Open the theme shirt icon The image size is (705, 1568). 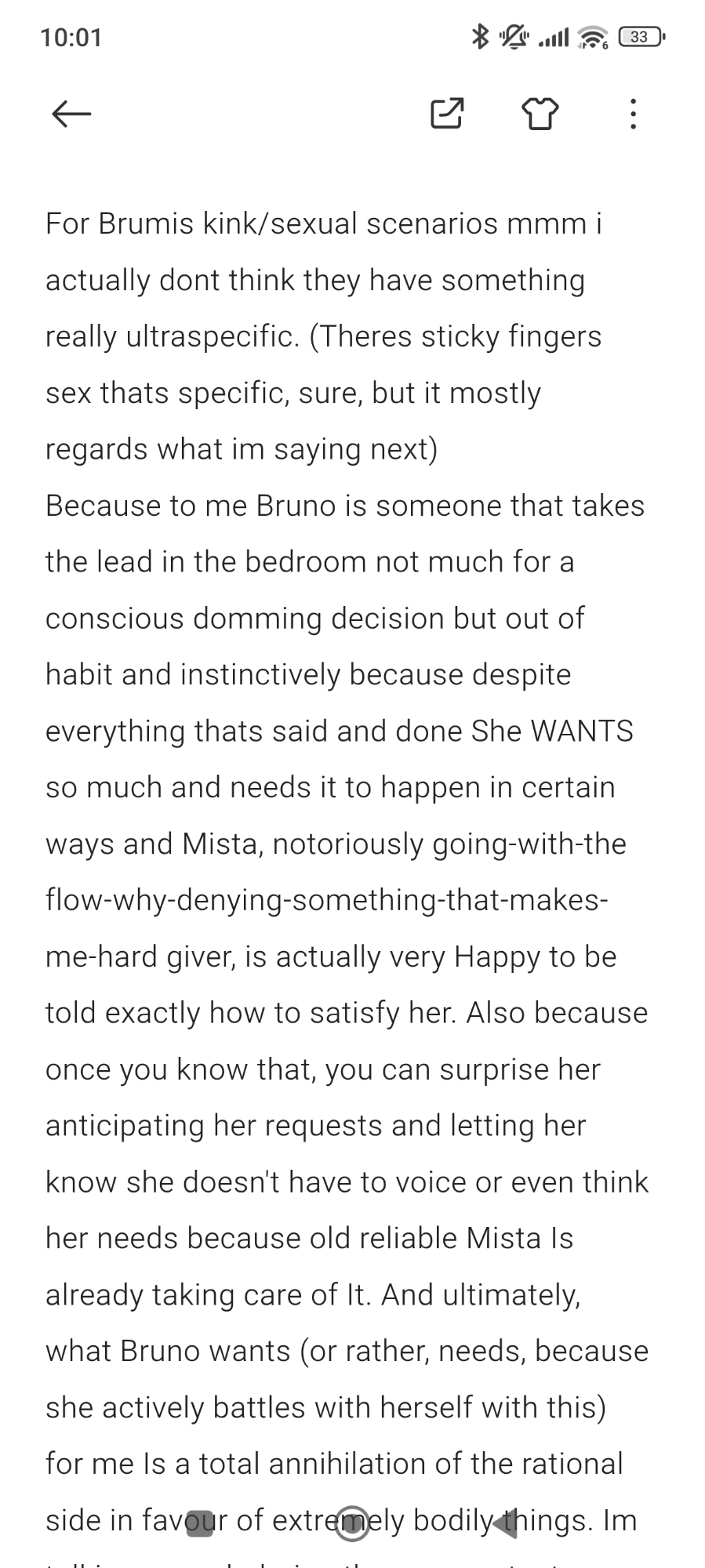pyautogui.click(x=540, y=114)
